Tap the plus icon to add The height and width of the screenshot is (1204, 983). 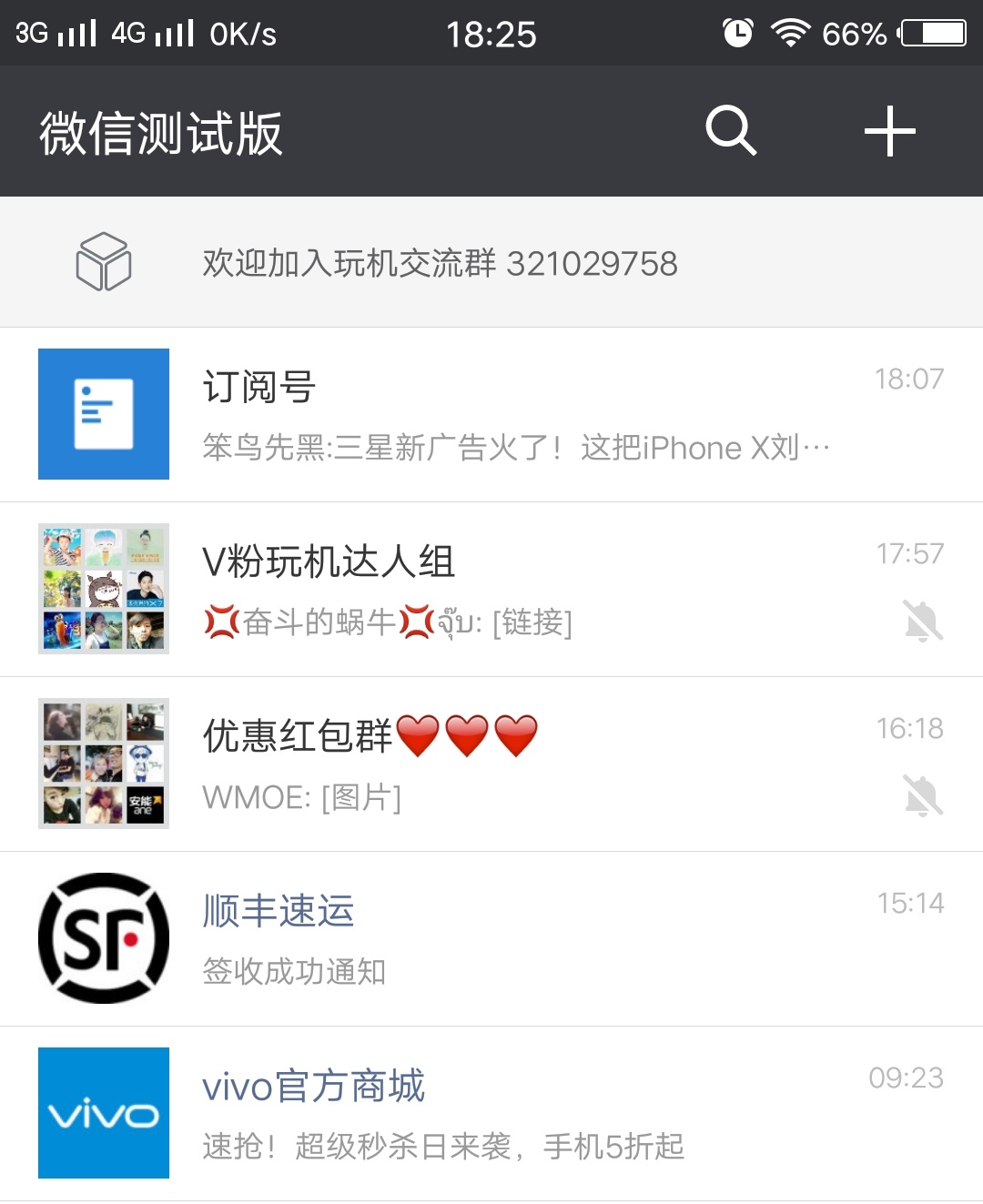pos(889,131)
